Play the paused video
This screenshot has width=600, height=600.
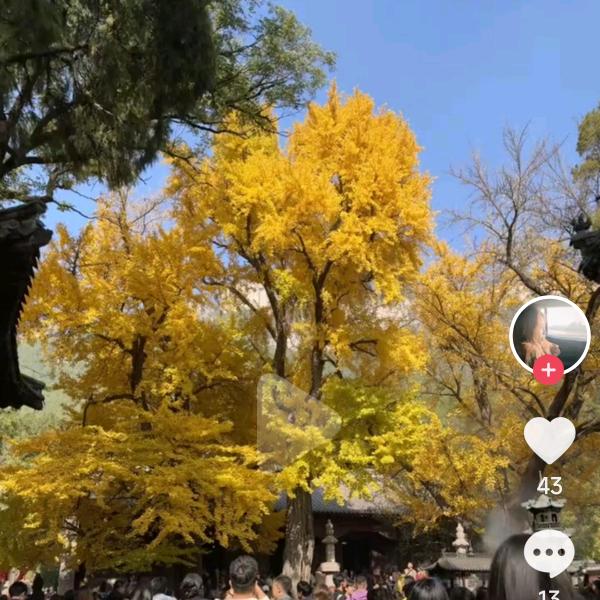point(297,420)
